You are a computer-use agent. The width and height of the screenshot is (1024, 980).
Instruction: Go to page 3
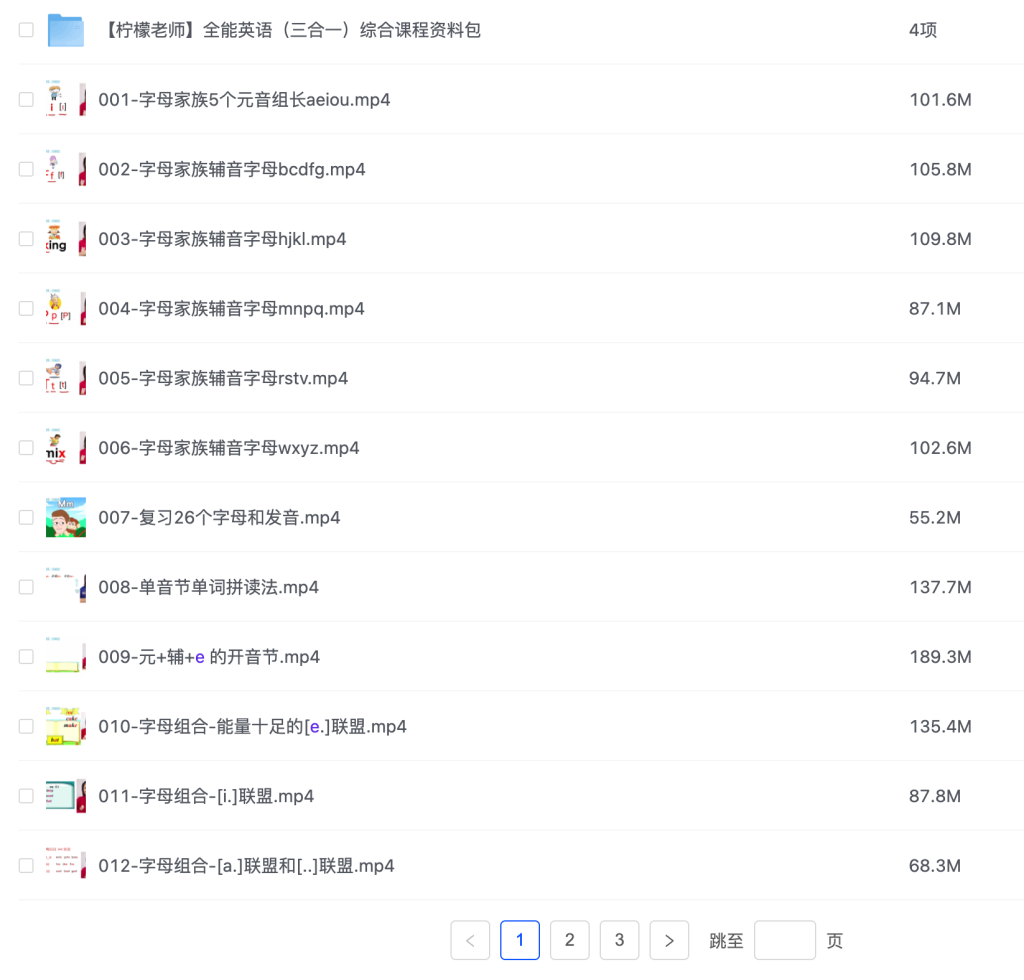click(619, 940)
